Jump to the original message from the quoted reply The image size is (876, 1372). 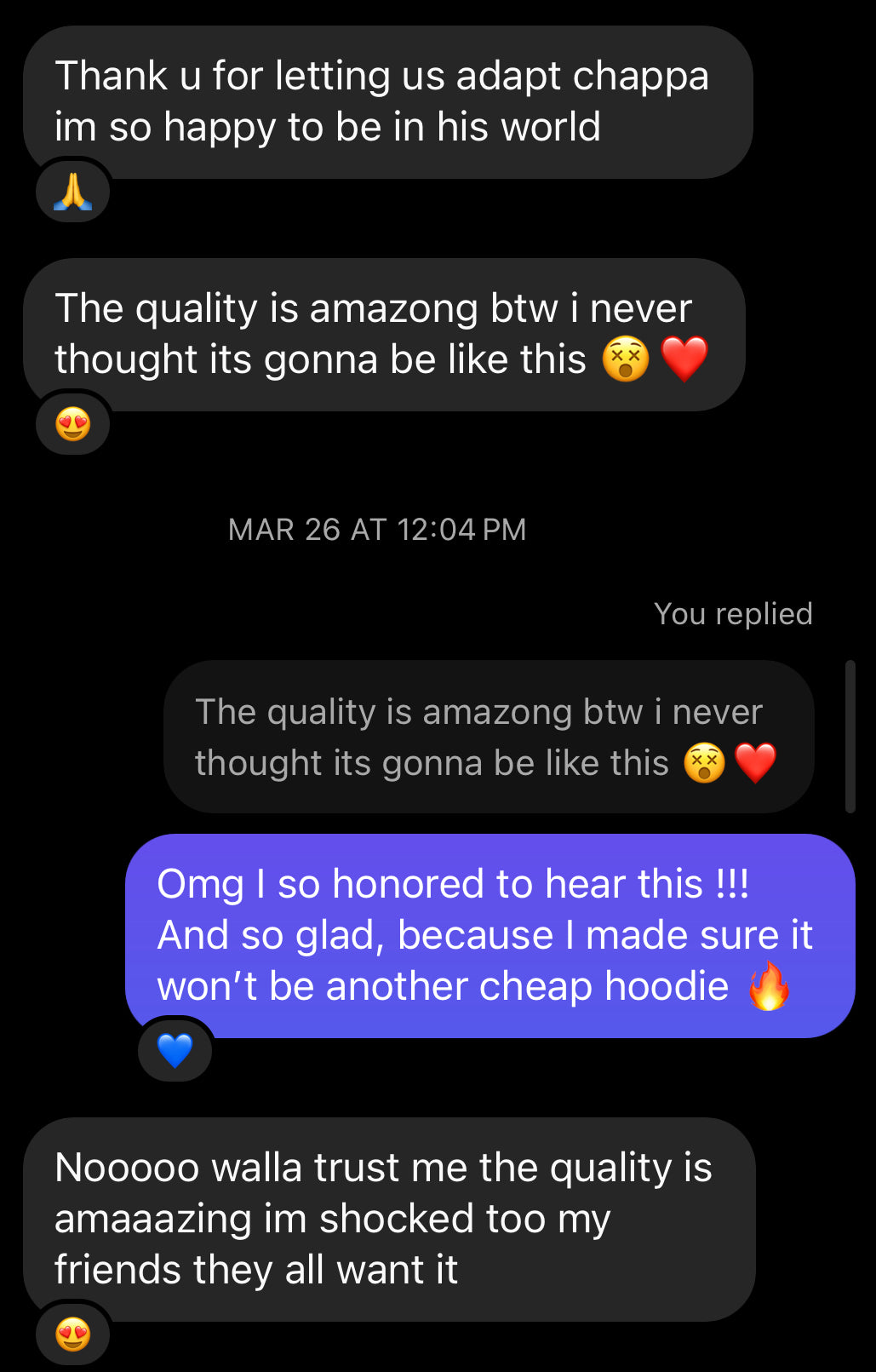(488, 737)
